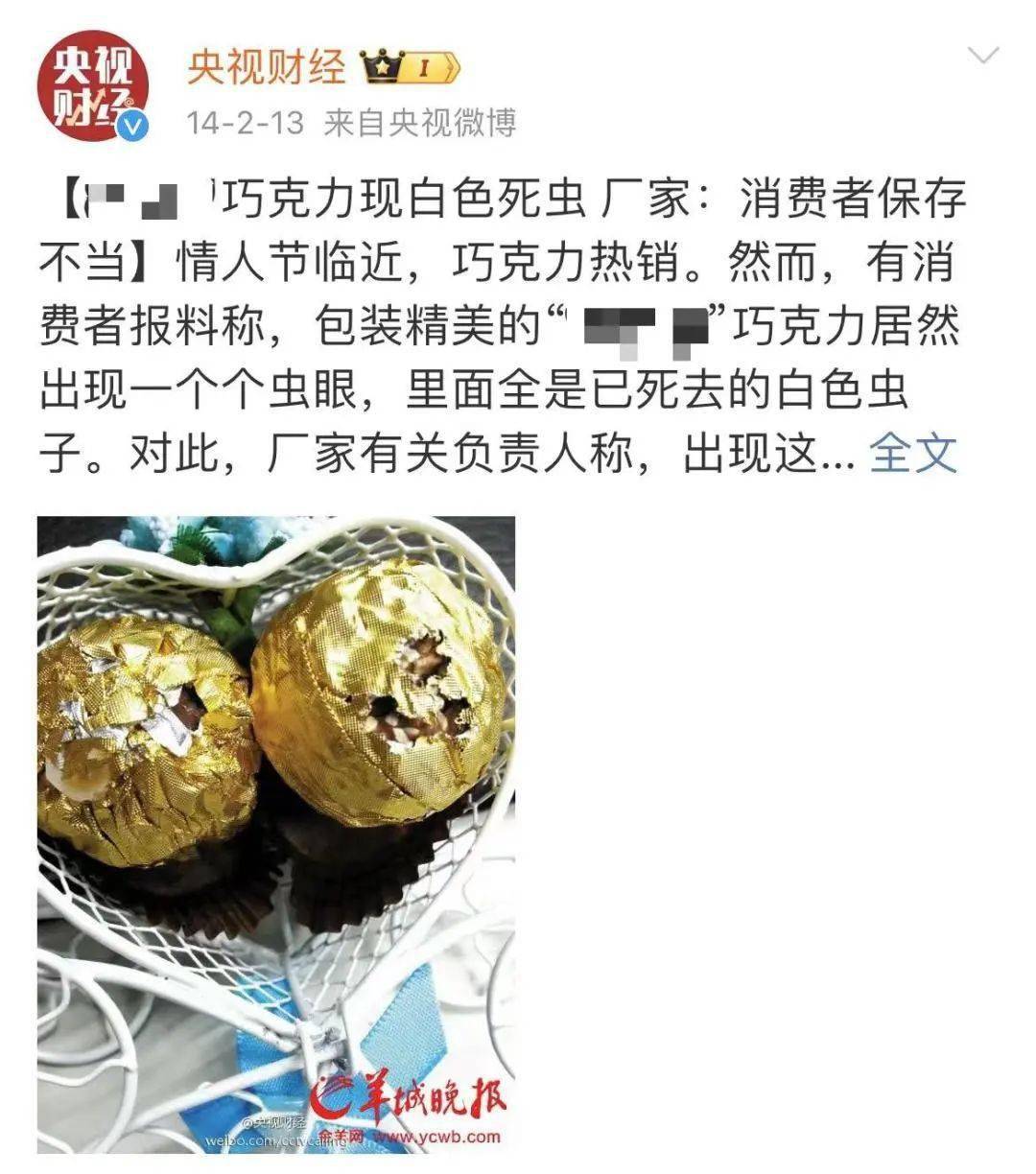Expand the post options chevron
Viewport: 1036px width, 1174px height.
[983, 55]
